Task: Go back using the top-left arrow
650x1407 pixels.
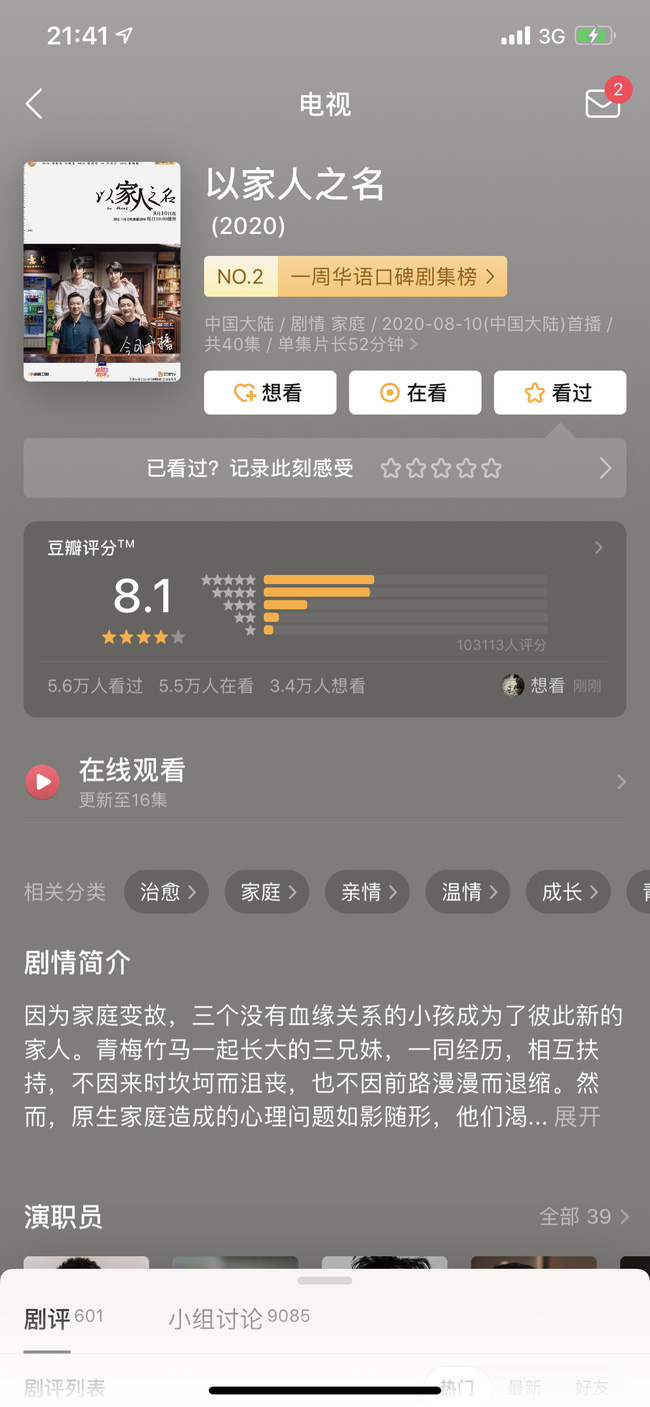Action: tap(35, 104)
